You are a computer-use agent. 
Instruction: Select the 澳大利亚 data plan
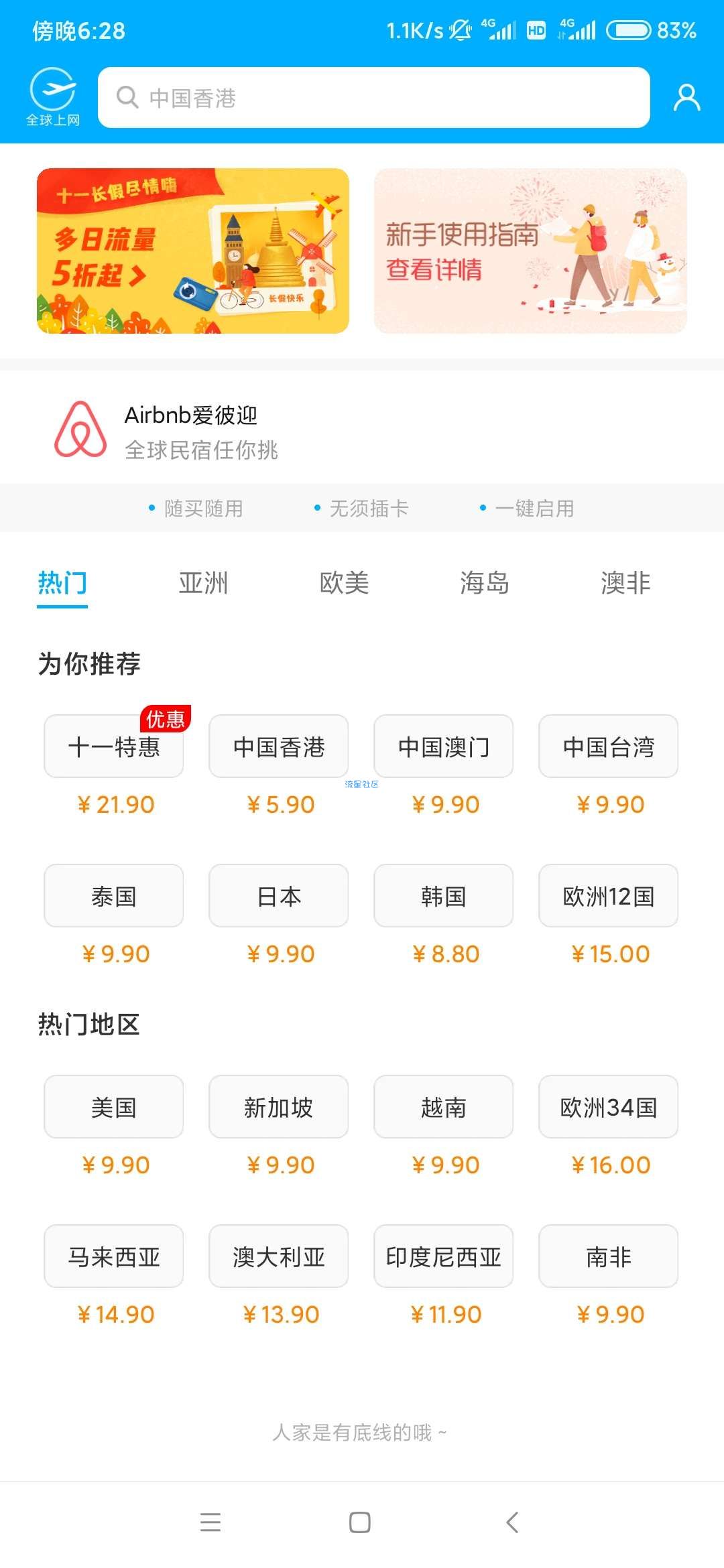[279, 1256]
